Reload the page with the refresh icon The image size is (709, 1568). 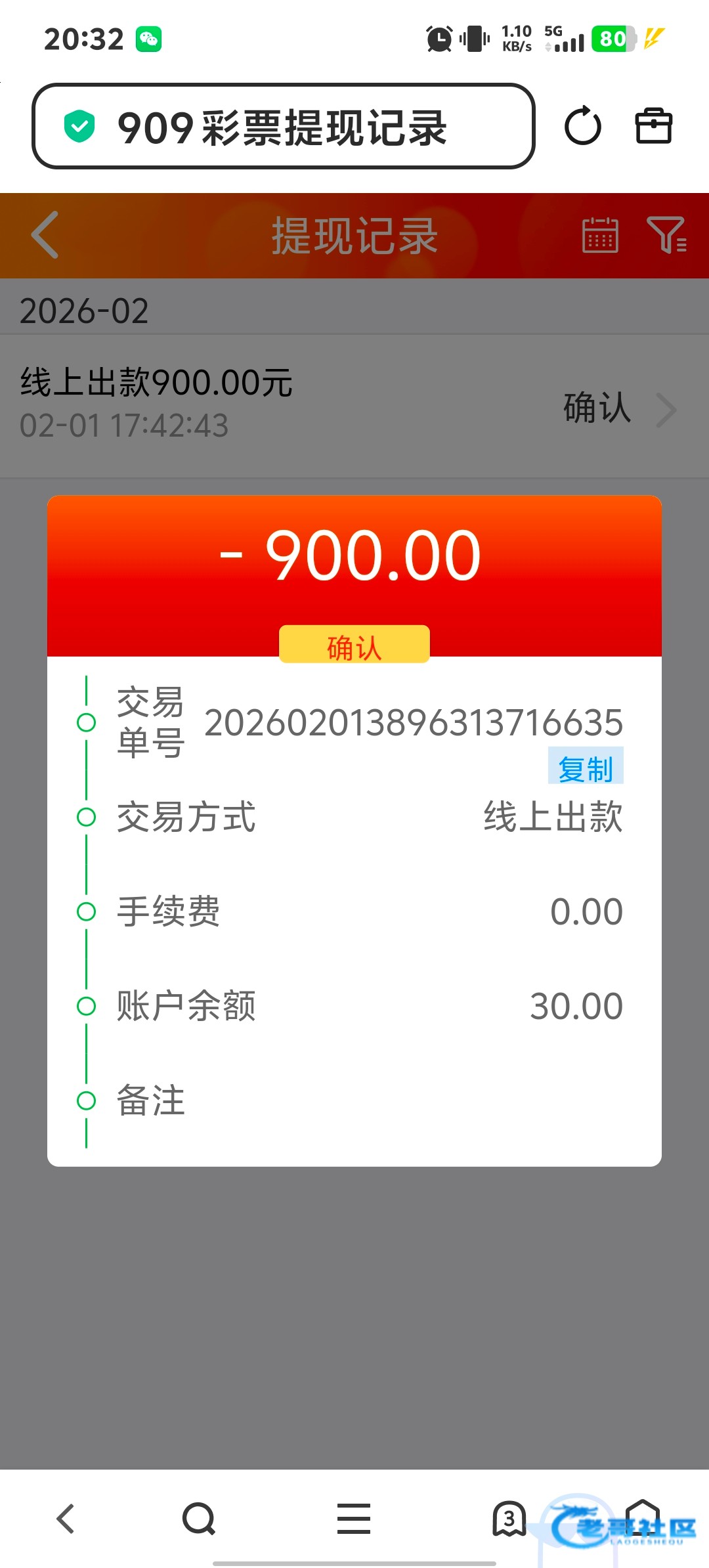582,126
